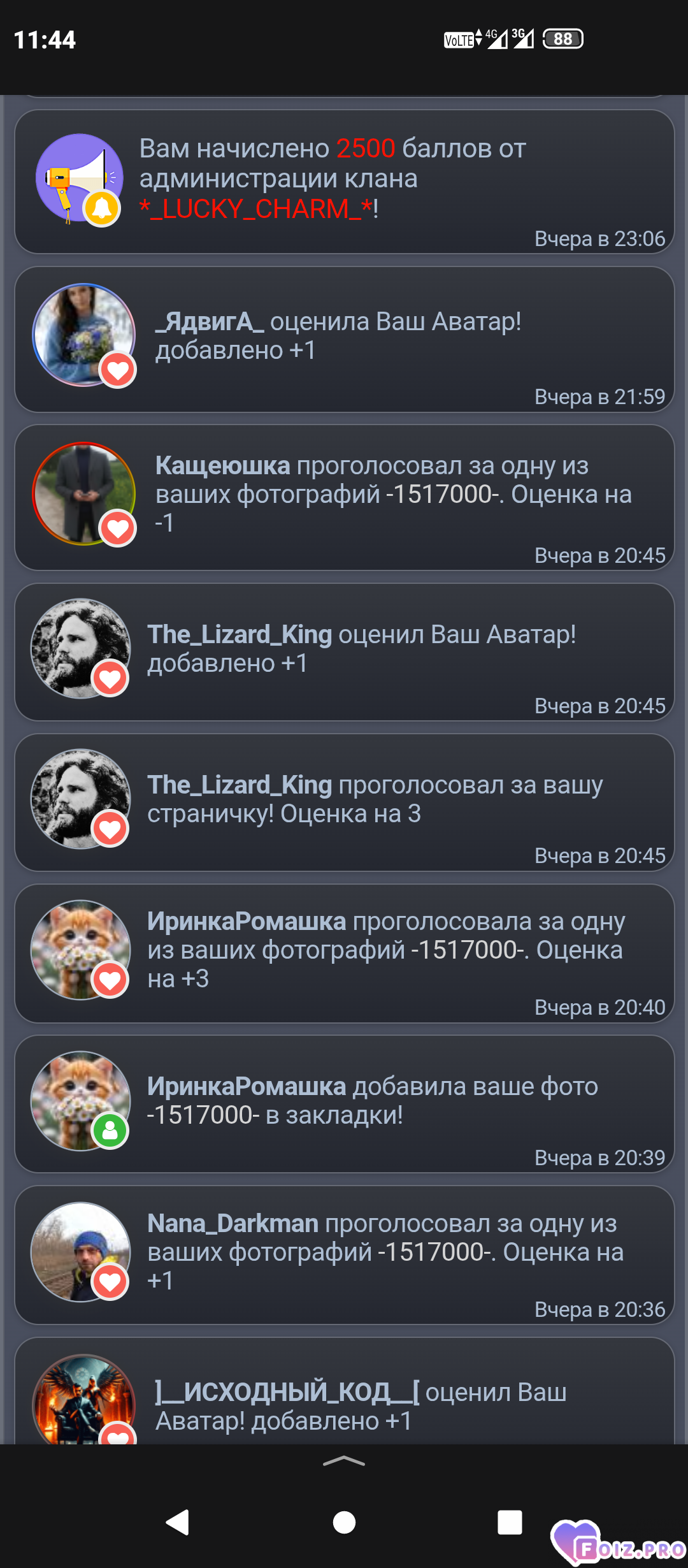Open recent apps square button

(x=510, y=1522)
